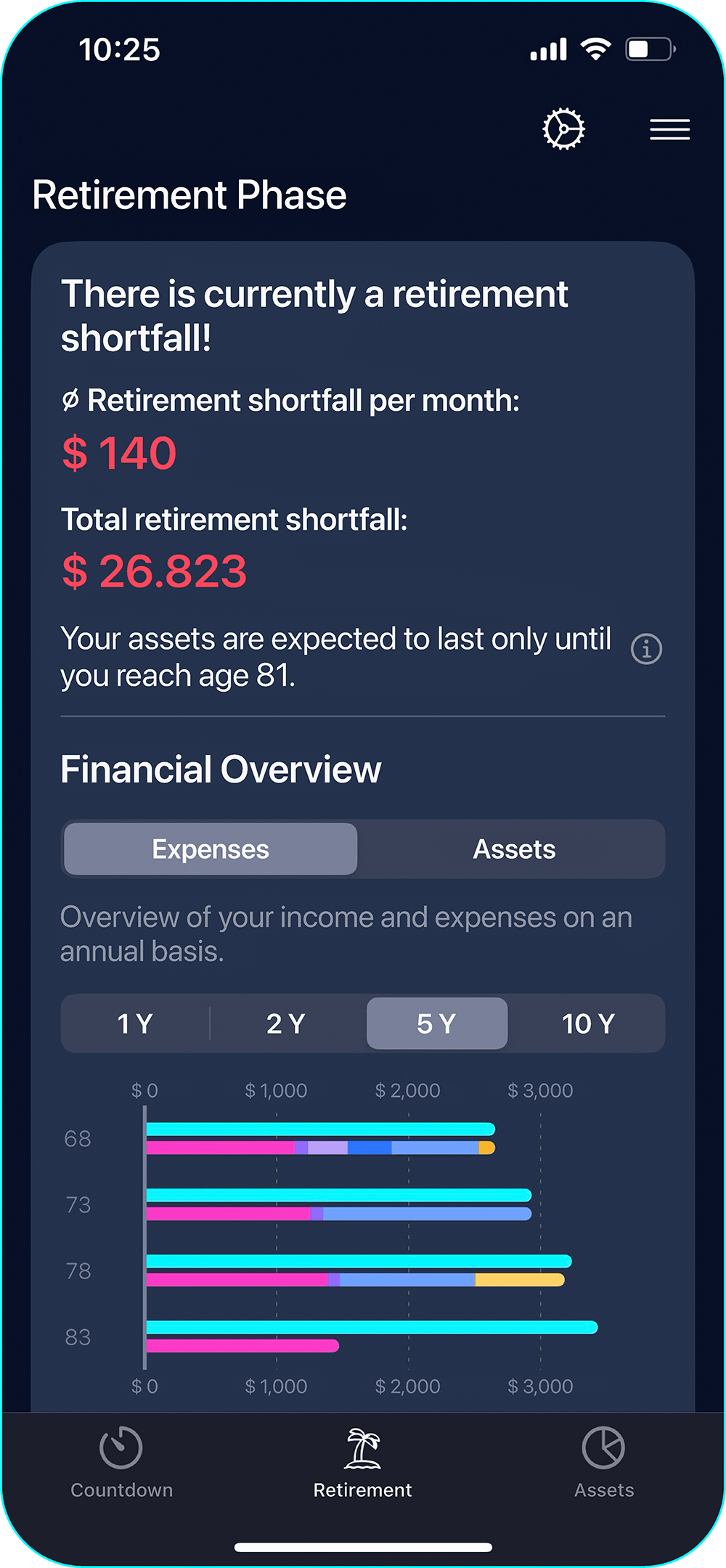Image resolution: width=726 pixels, height=1568 pixels.
Task: Tap the Total retirement shortfall amount
Action: click(155, 571)
